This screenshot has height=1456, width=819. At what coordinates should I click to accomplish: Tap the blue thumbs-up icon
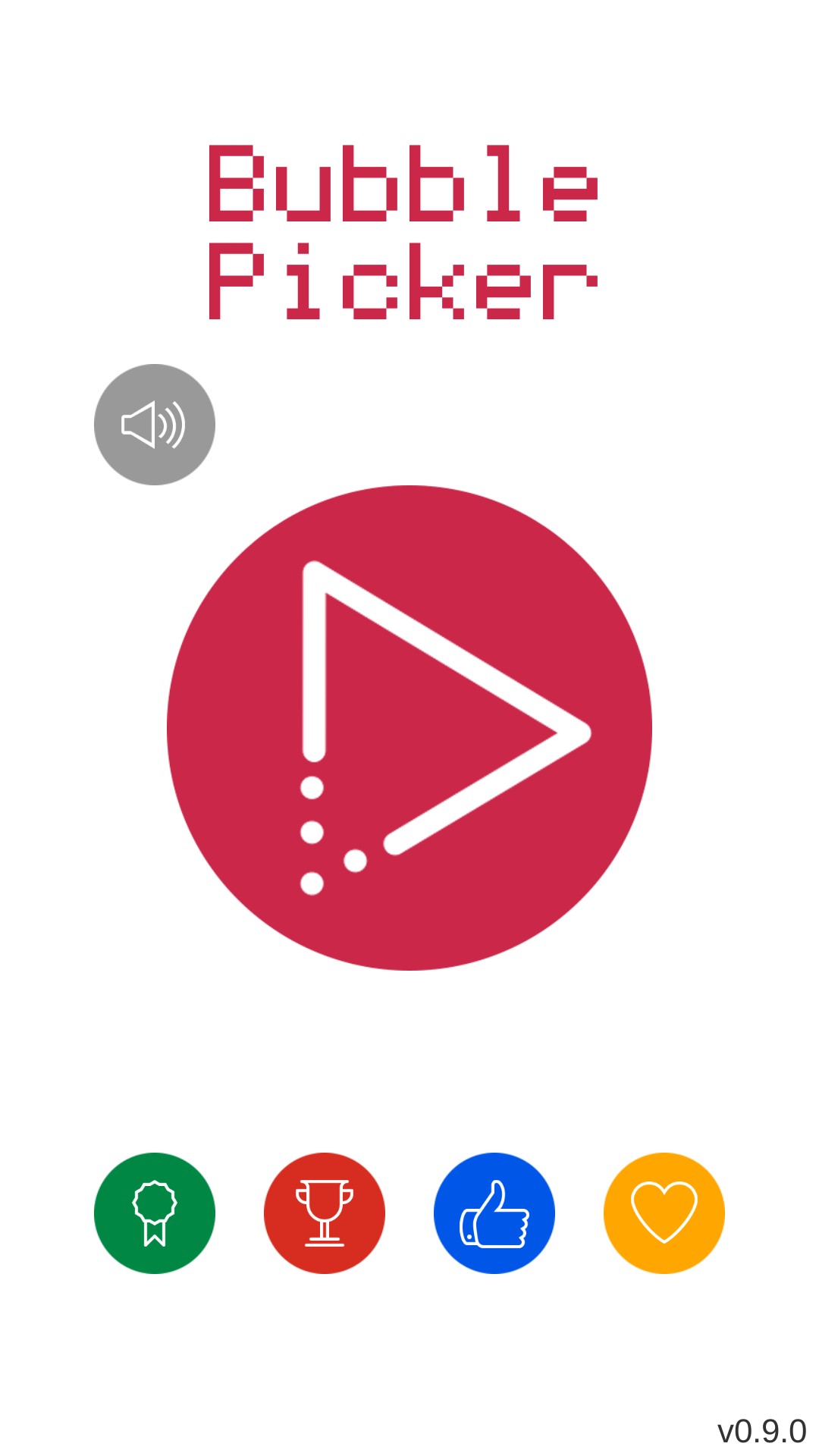(x=494, y=1213)
